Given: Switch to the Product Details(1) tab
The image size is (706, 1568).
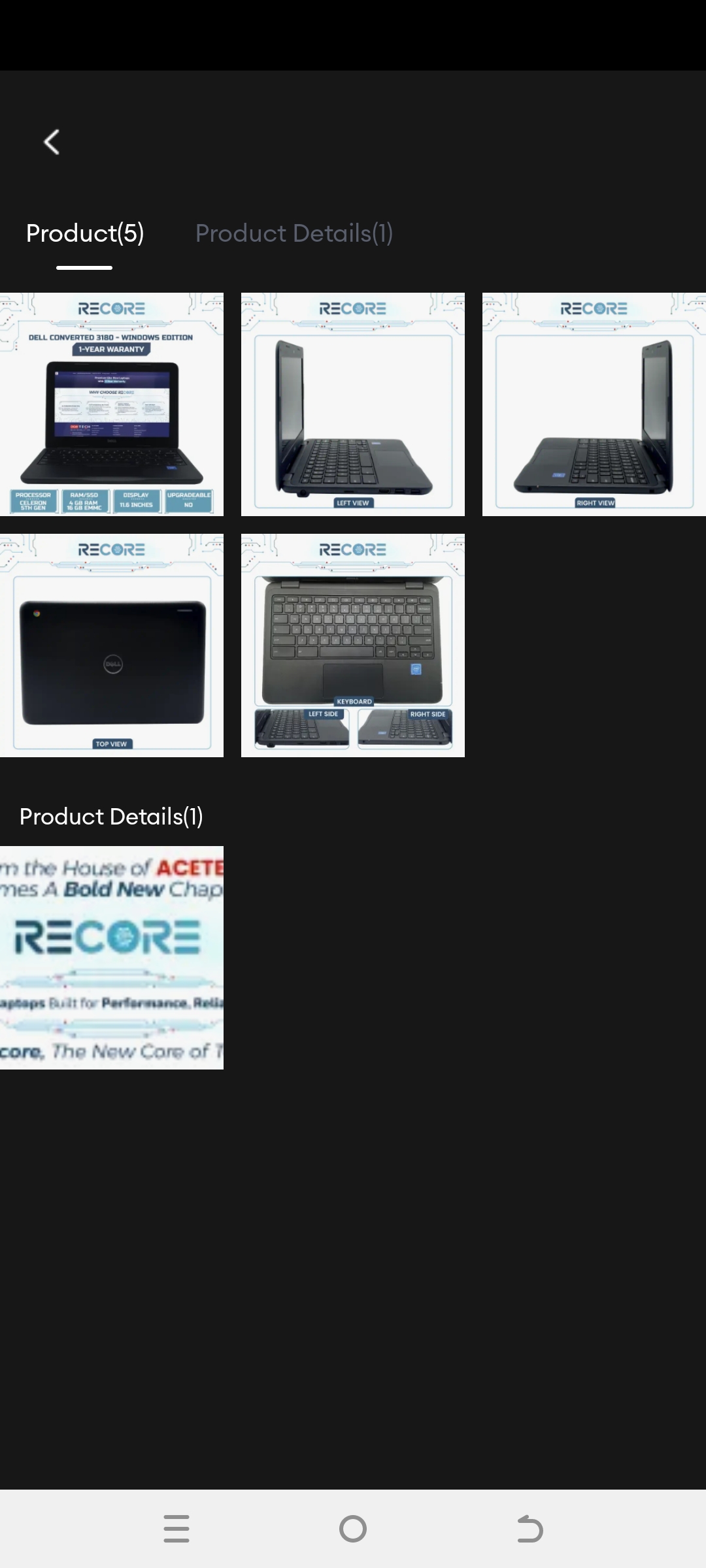Looking at the screenshot, I should click(x=294, y=233).
